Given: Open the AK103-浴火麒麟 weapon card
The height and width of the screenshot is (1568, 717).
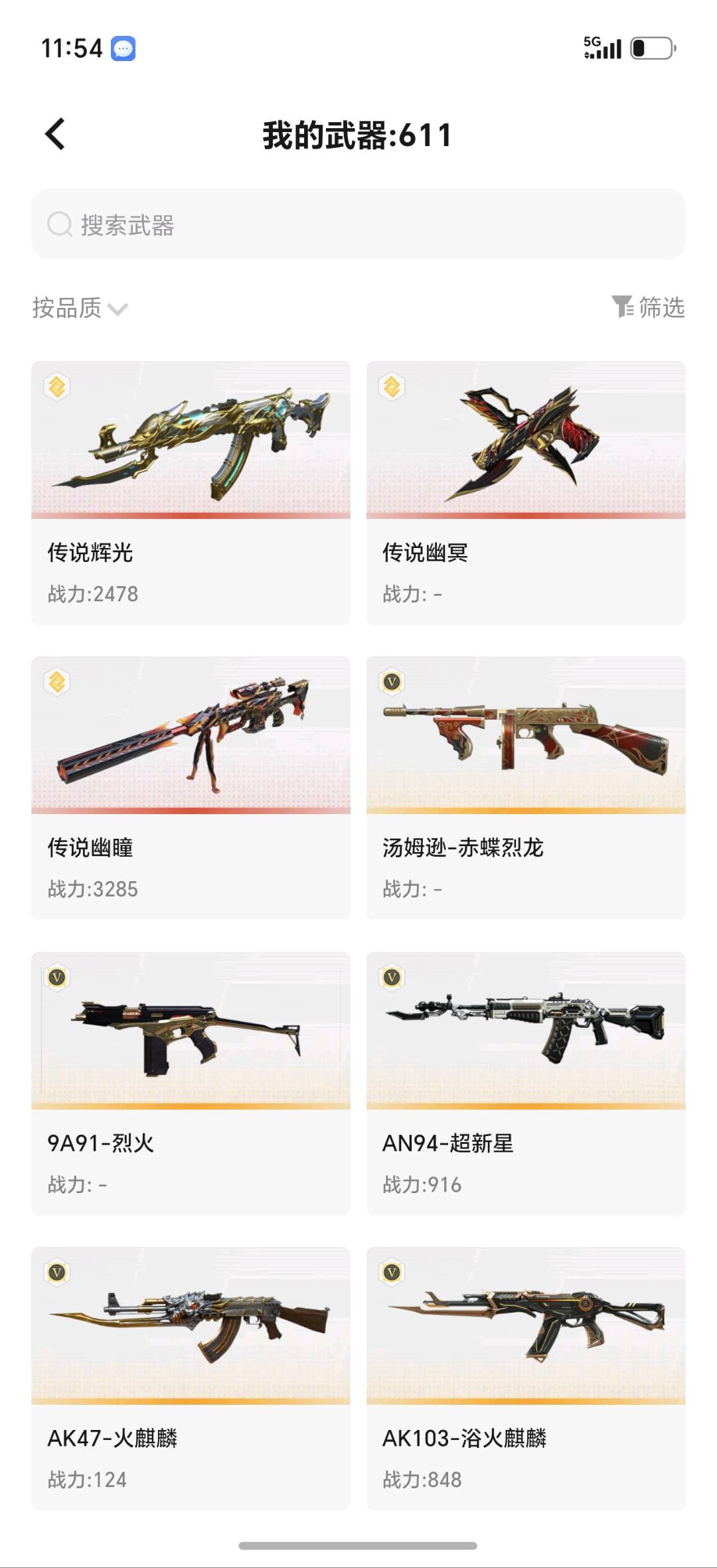Looking at the screenshot, I should [x=526, y=1378].
